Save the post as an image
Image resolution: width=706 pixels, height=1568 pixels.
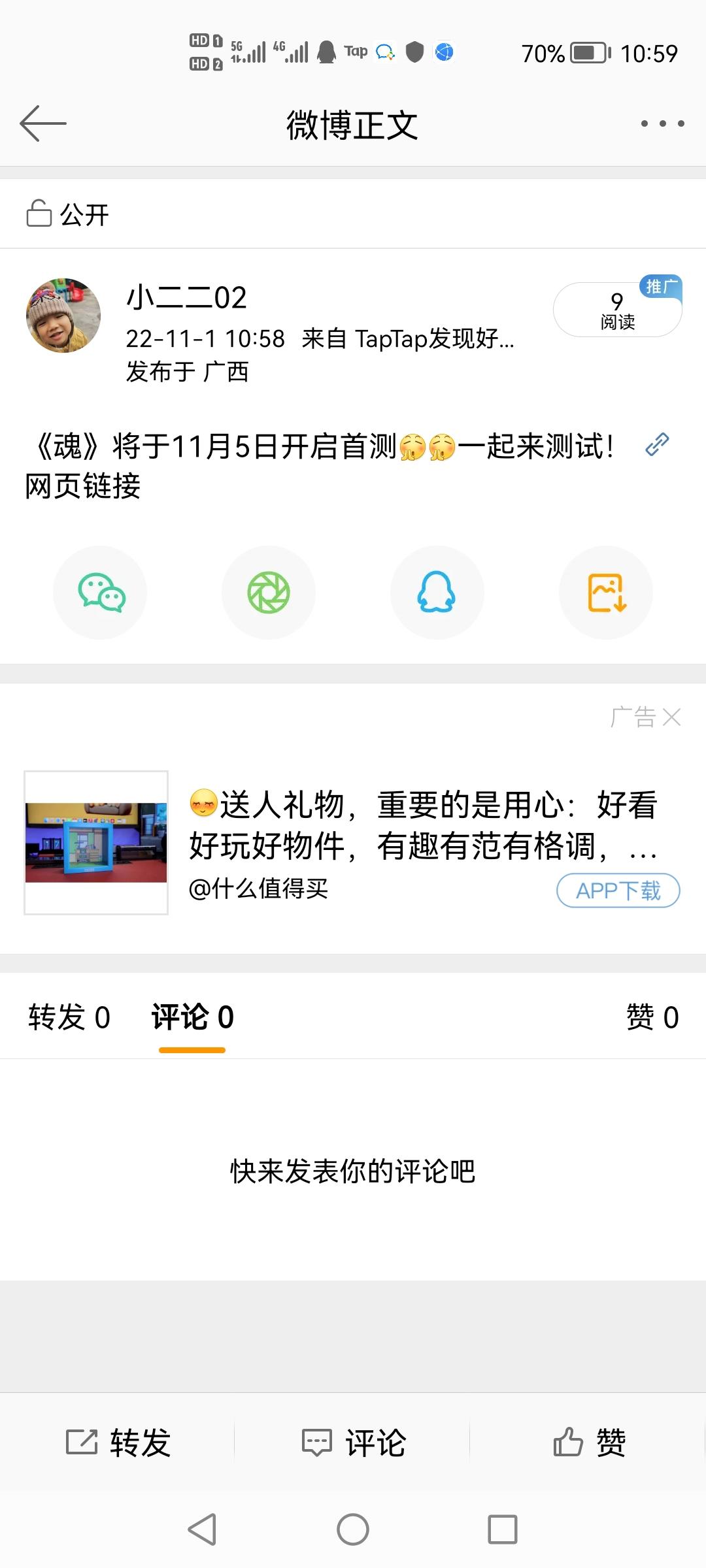click(606, 593)
